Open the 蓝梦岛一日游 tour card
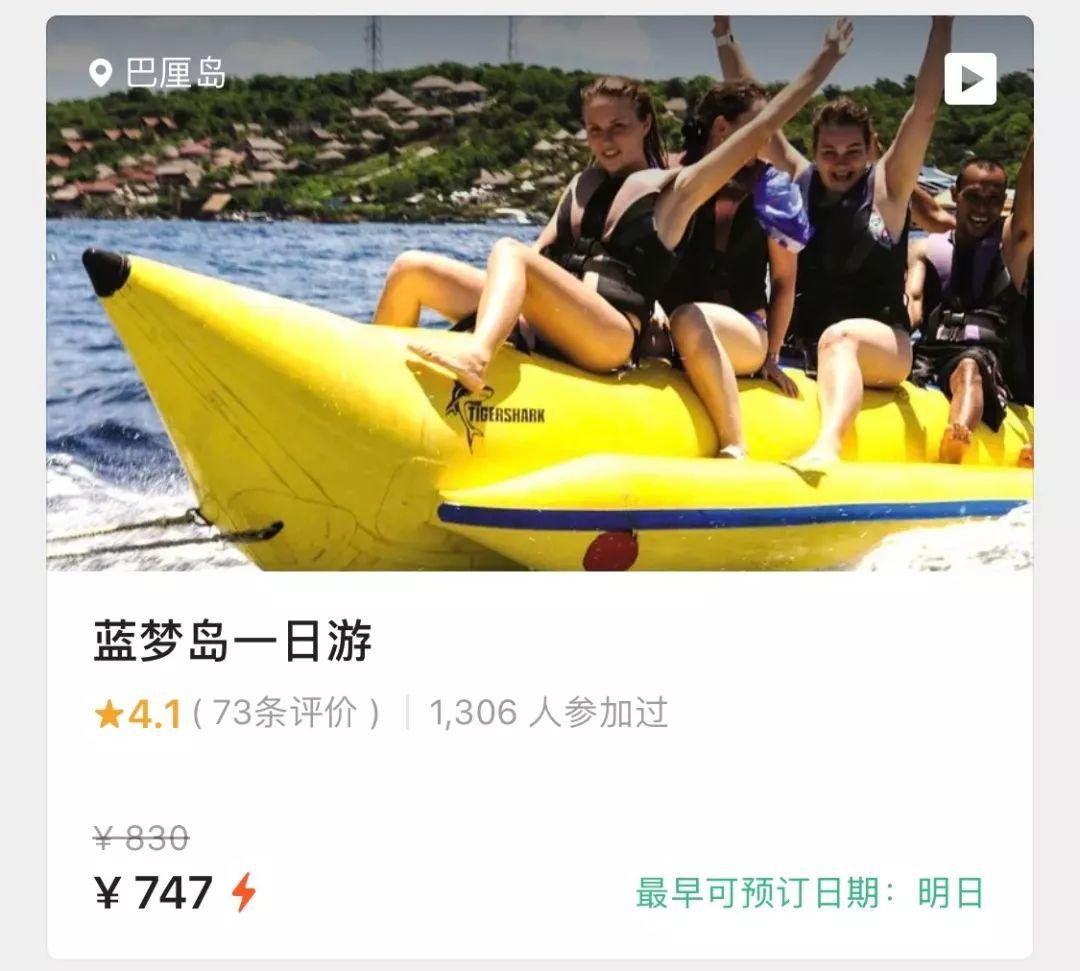 pos(233,641)
